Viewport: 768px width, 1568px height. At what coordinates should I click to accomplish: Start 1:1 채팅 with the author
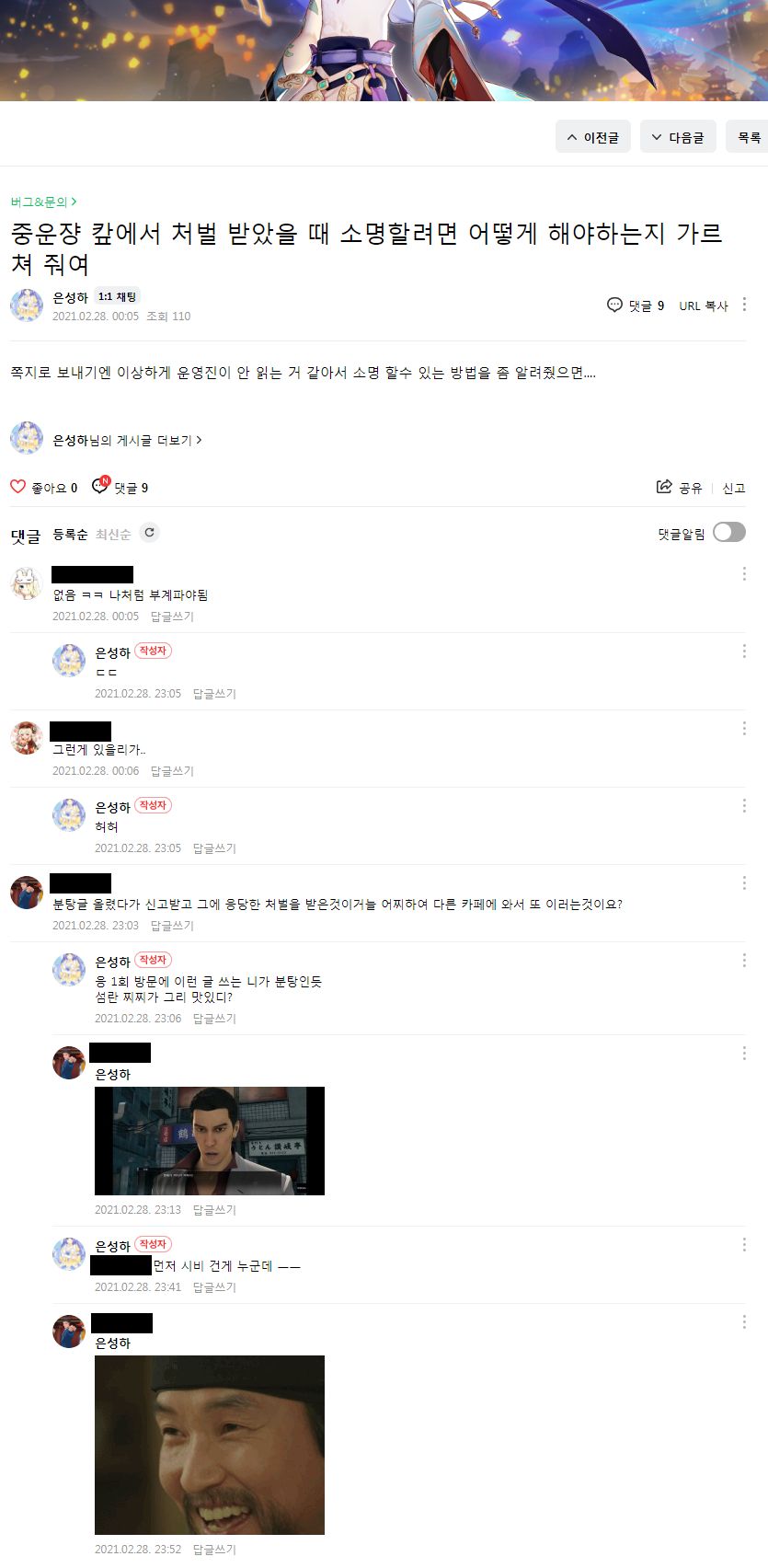(117, 296)
